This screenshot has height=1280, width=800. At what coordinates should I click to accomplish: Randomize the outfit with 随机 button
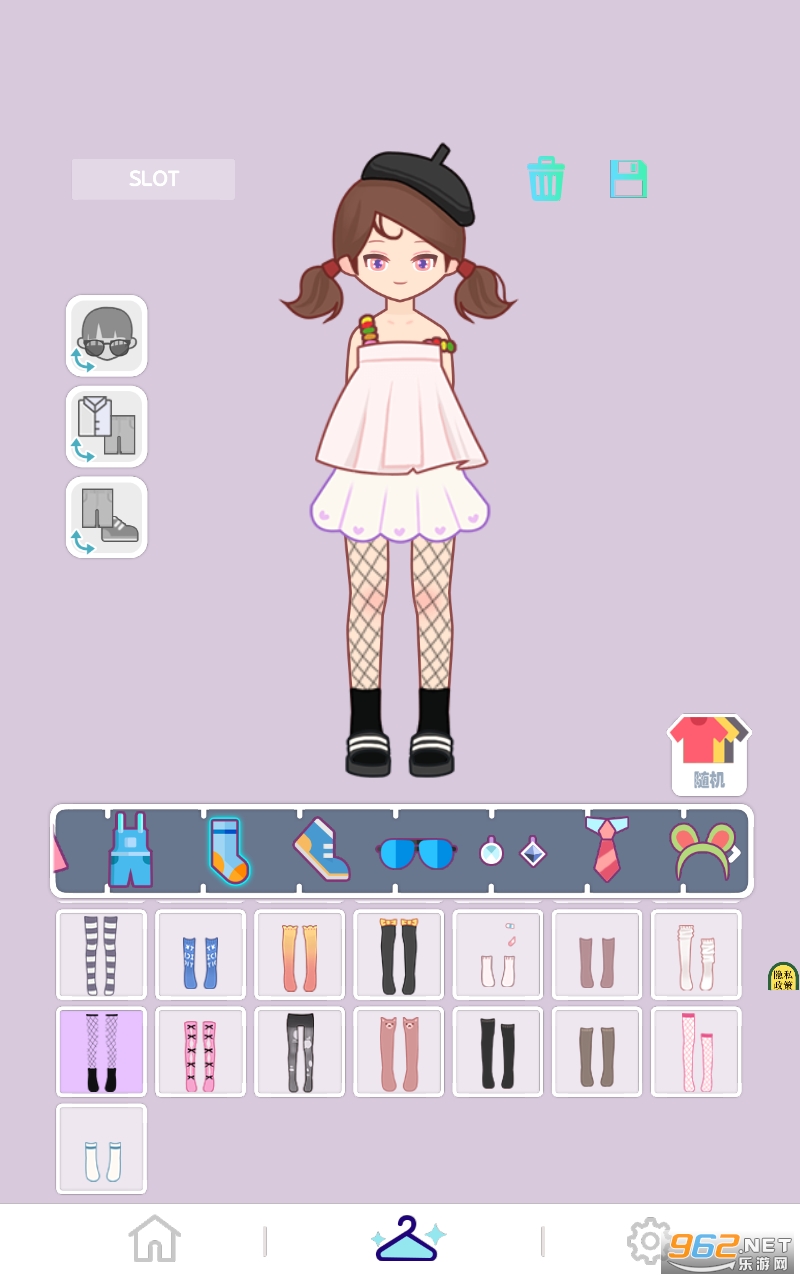coord(709,755)
